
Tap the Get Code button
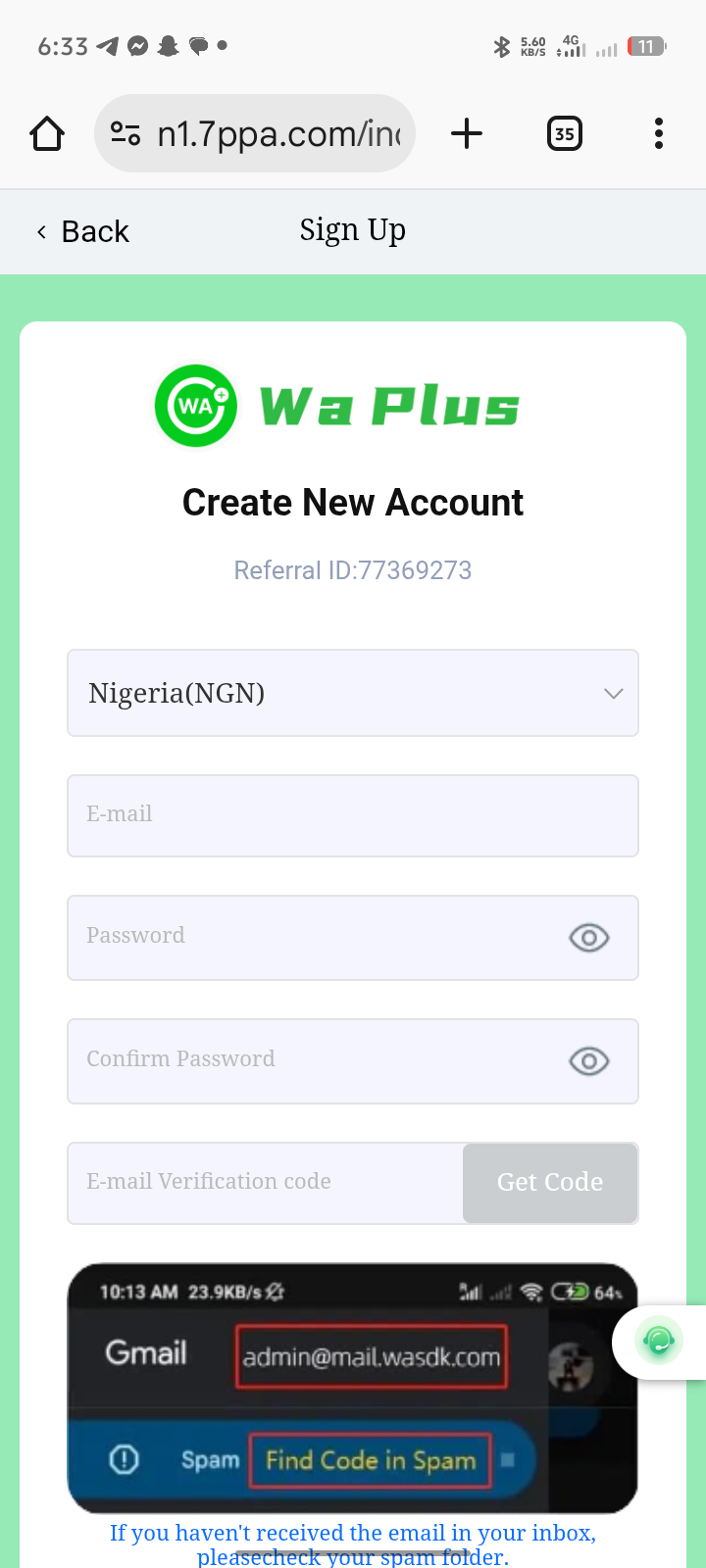click(550, 1182)
